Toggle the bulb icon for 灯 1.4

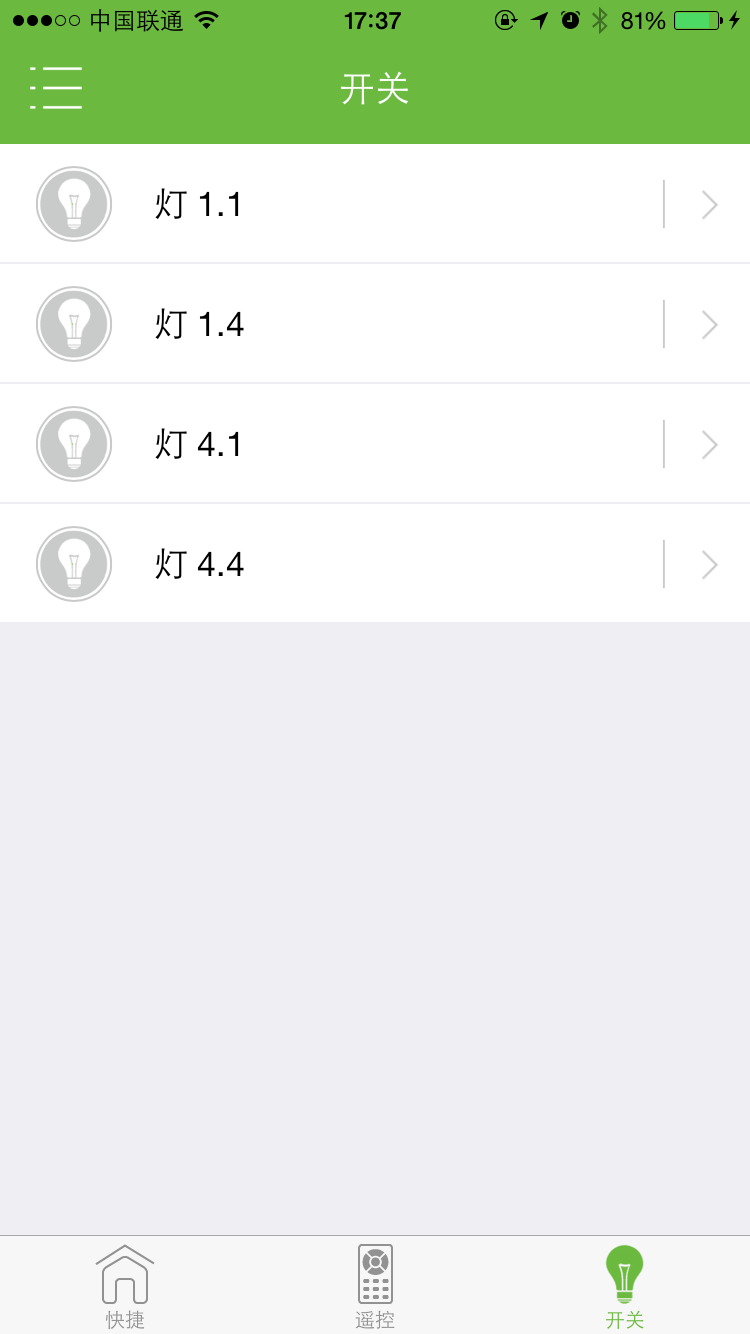74,324
